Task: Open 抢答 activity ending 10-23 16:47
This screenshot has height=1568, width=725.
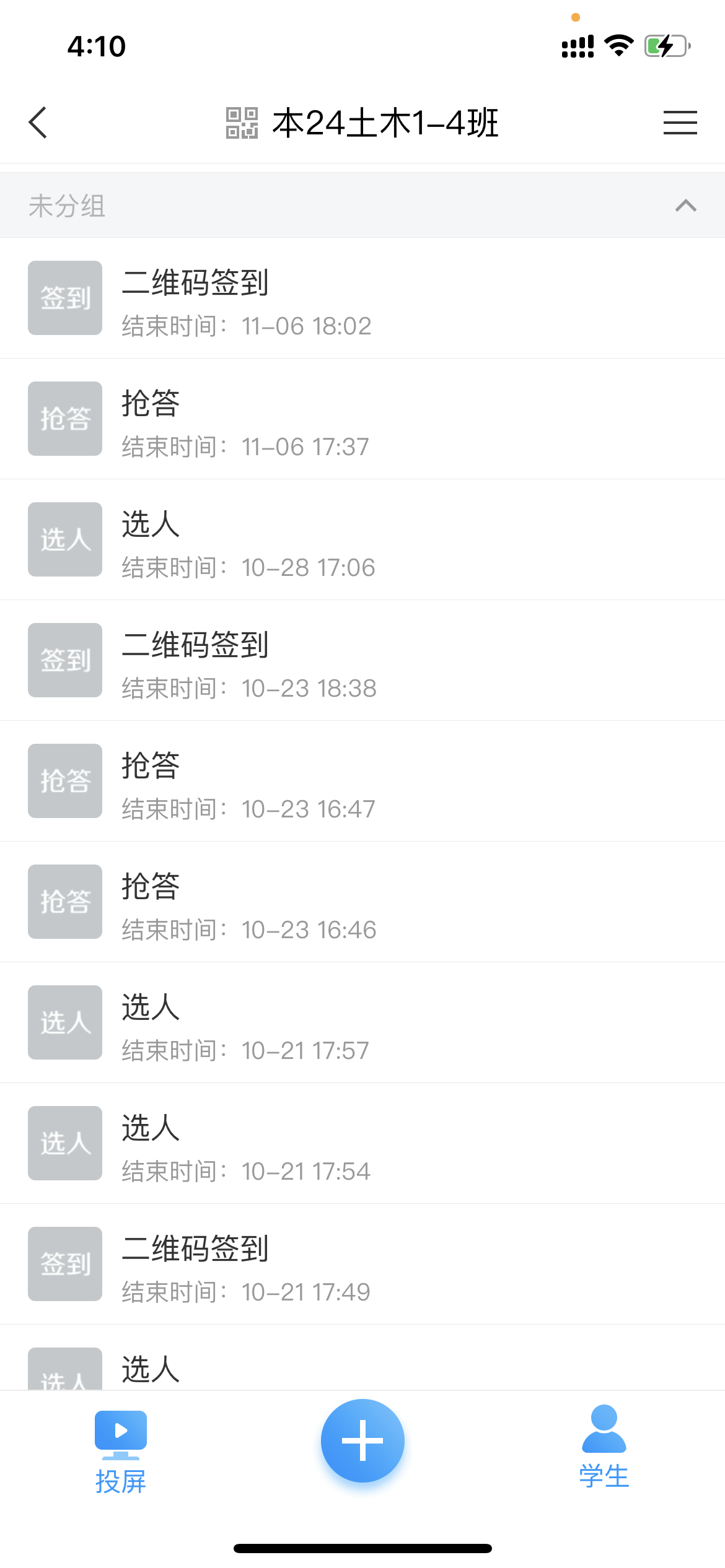Action: click(x=362, y=782)
